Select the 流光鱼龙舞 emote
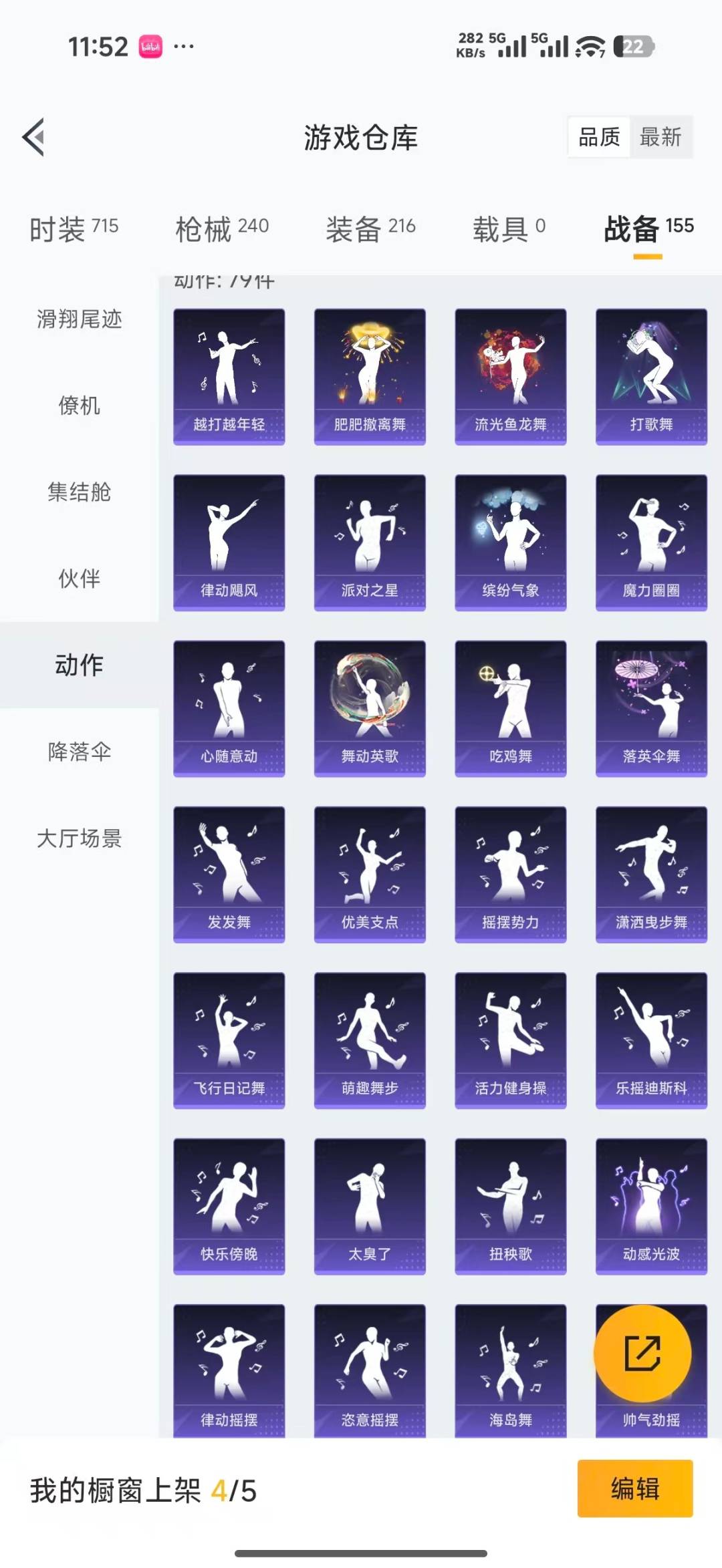Screen dimensions: 722x1568 coord(509,374)
